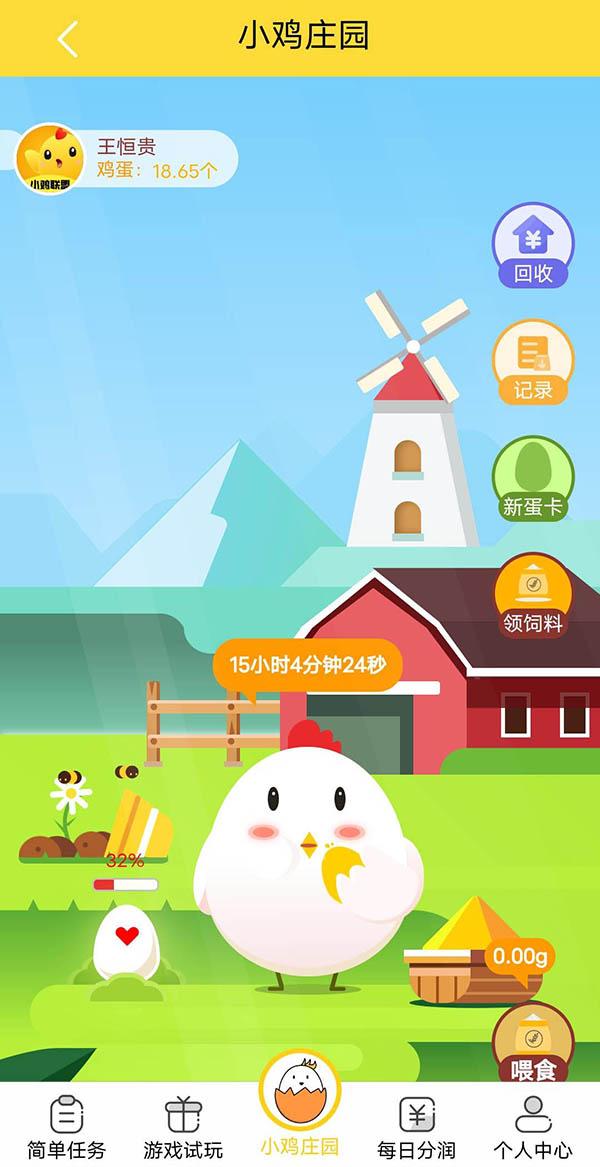The width and height of the screenshot is (600, 1167).
Task: Switch to the 游戏试玩 tab
Action: pos(183,1126)
